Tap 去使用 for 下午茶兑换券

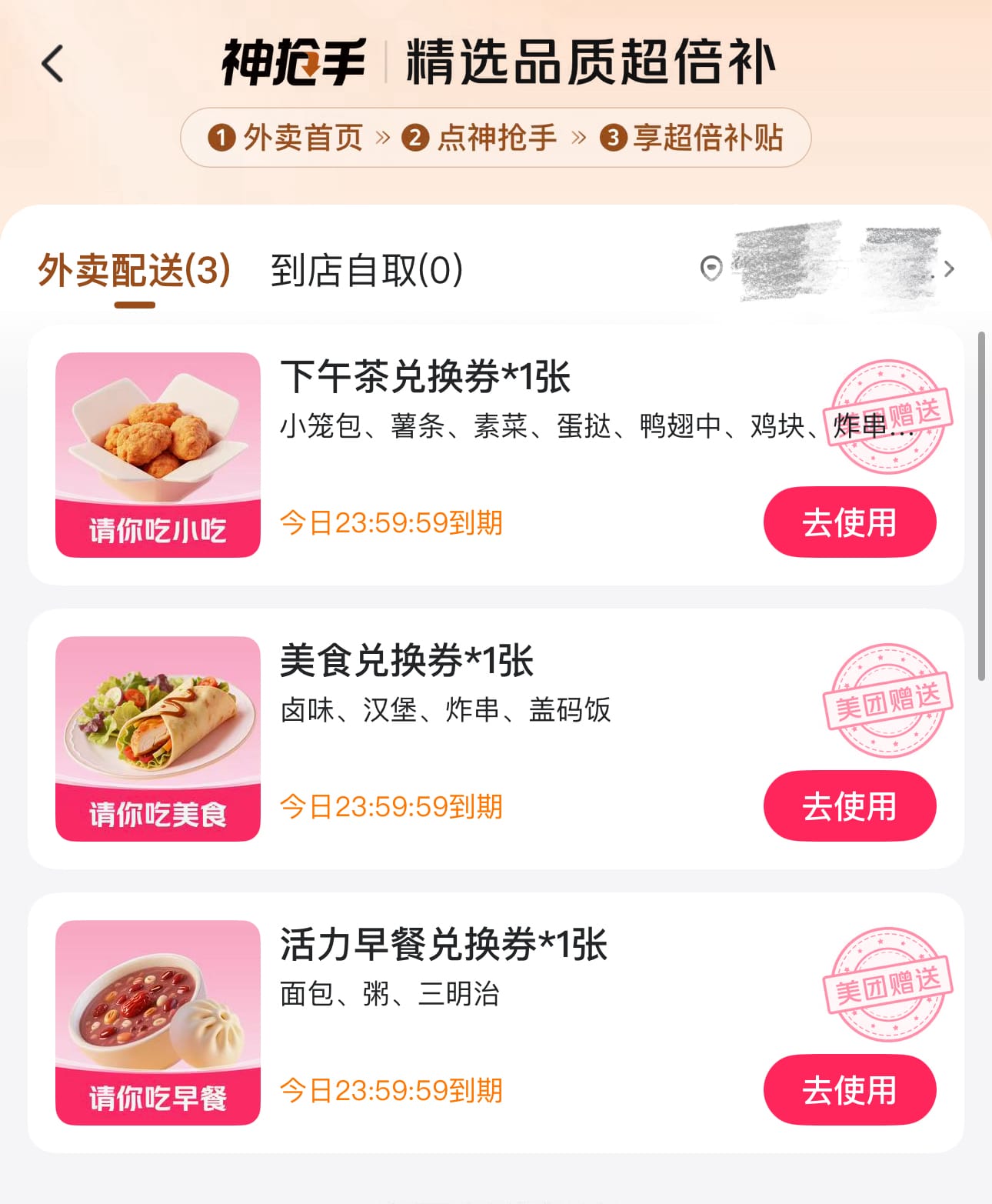(849, 522)
